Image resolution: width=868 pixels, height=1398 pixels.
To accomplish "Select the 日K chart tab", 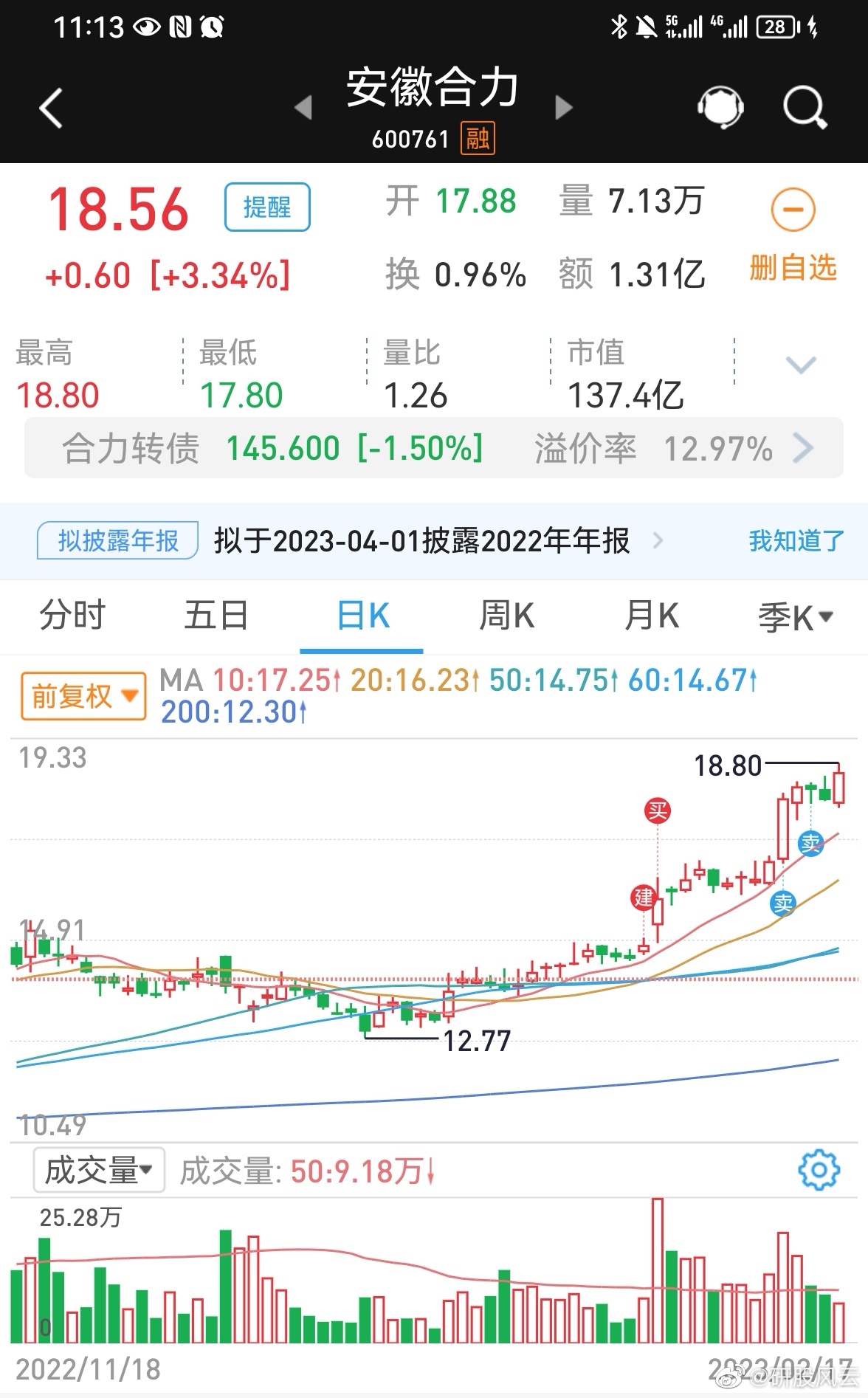I will pyautogui.click(x=362, y=616).
